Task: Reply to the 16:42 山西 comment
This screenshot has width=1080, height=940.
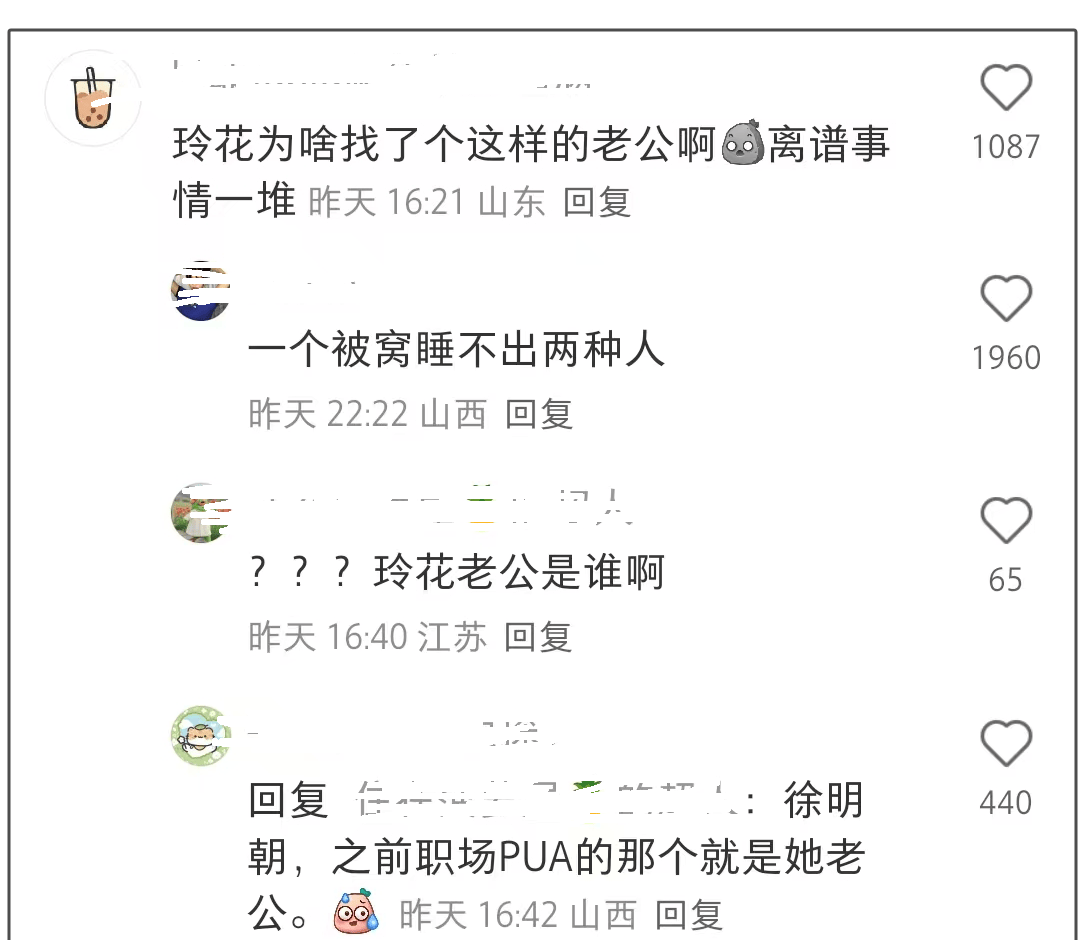Action: coord(688,914)
